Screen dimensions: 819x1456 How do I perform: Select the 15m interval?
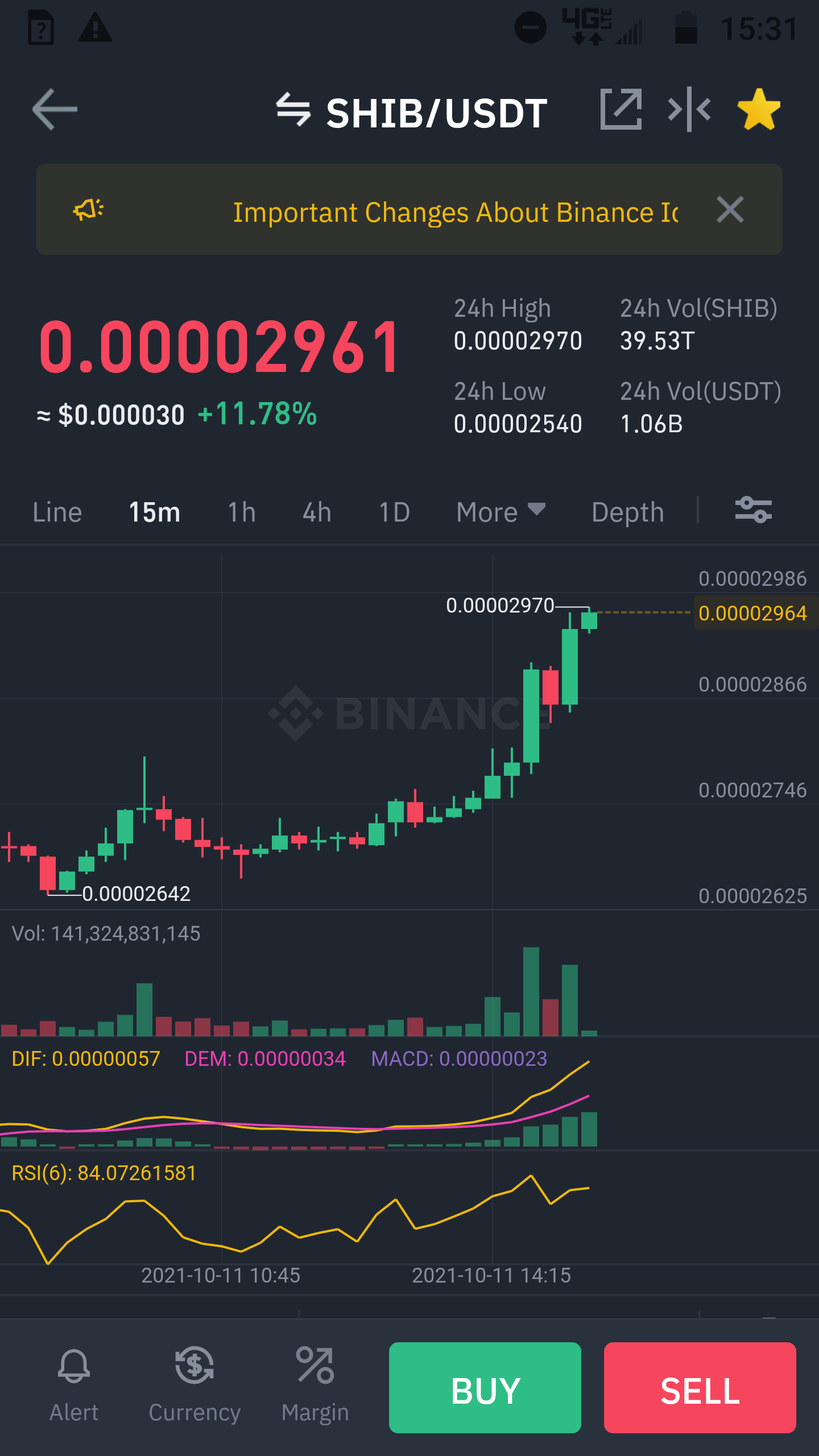click(x=155, y=512)
